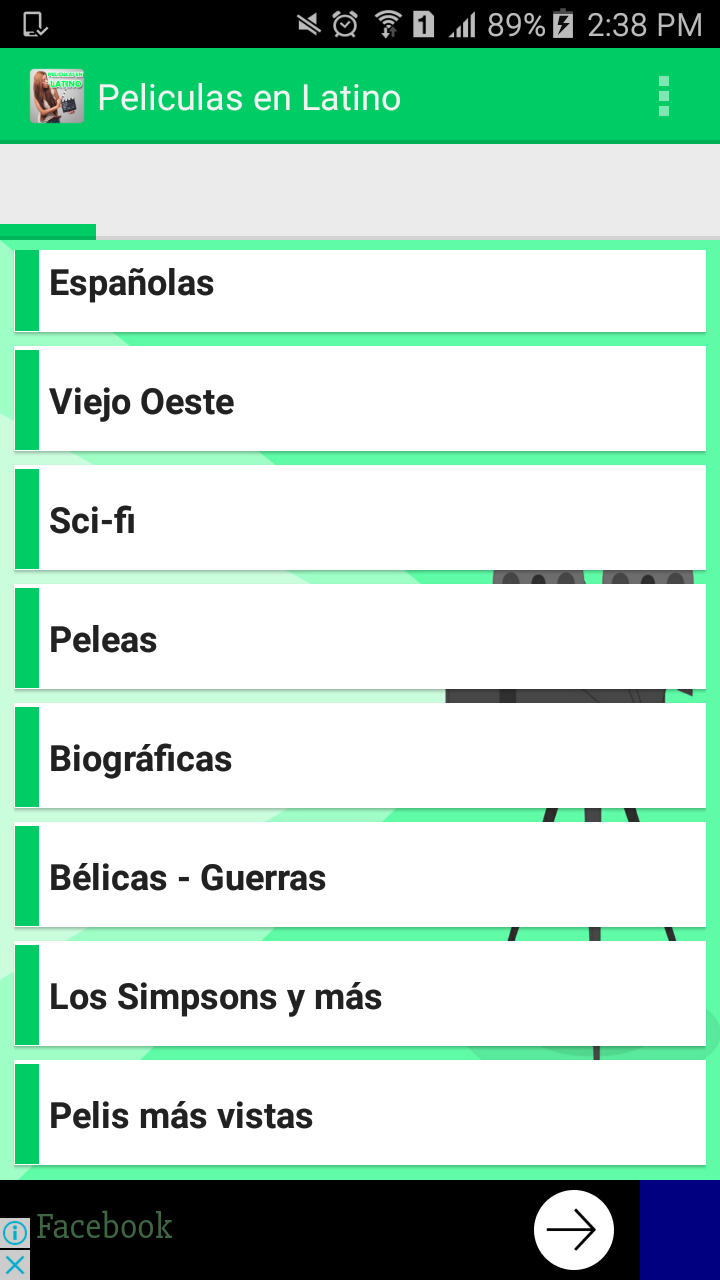Open the Españolas category

click(x=360, y=290)
